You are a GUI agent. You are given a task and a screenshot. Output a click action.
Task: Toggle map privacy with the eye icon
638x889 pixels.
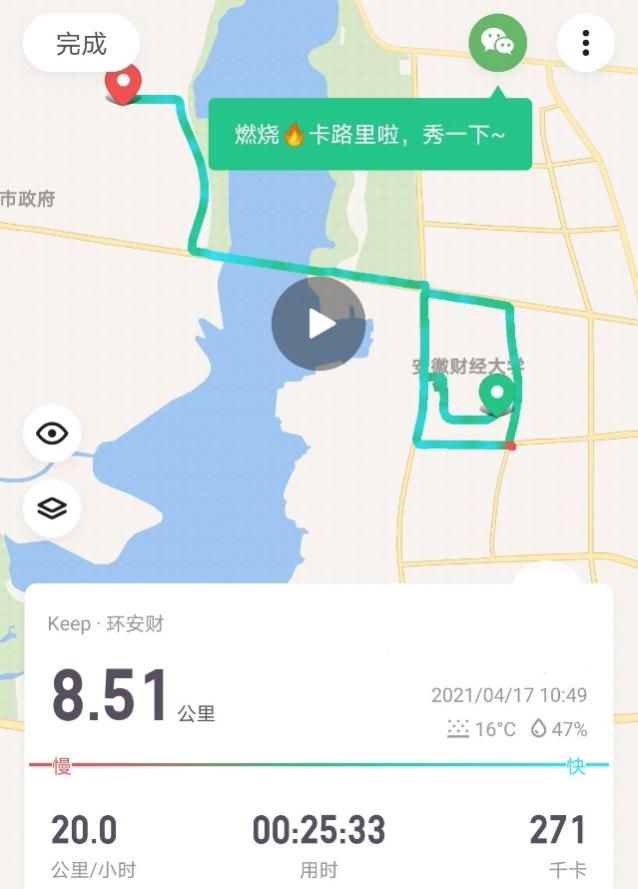[x=52, y=433]
